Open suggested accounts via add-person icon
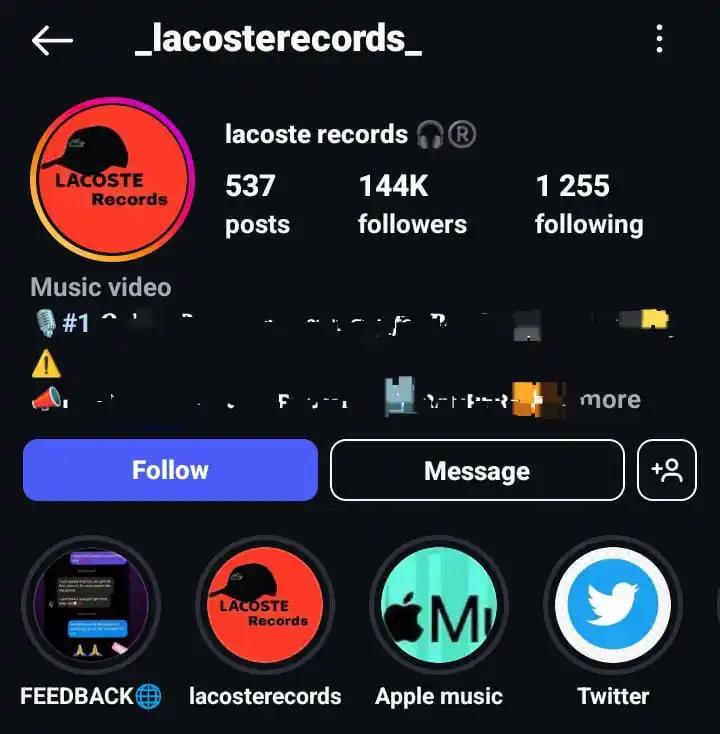 [x=666, y=470]
